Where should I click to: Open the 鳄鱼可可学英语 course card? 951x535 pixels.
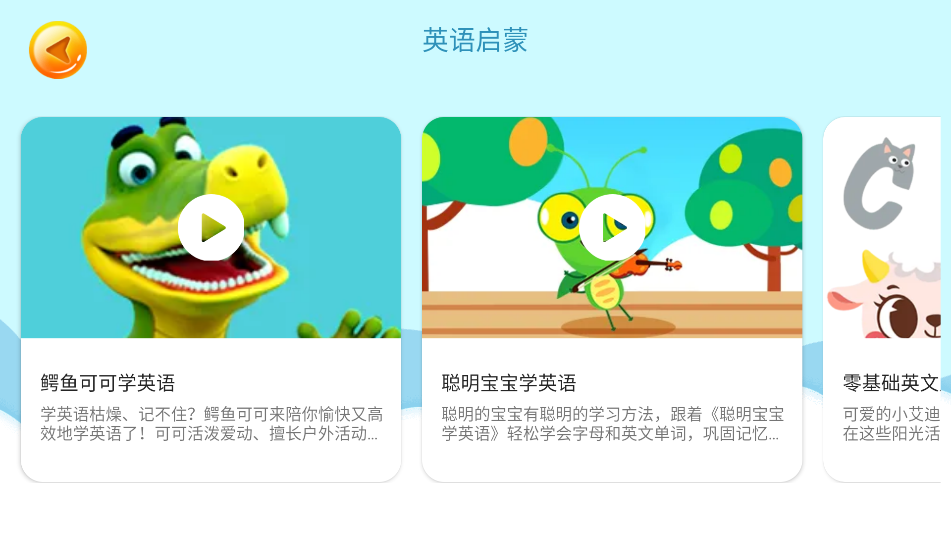(x=211, y=410)
